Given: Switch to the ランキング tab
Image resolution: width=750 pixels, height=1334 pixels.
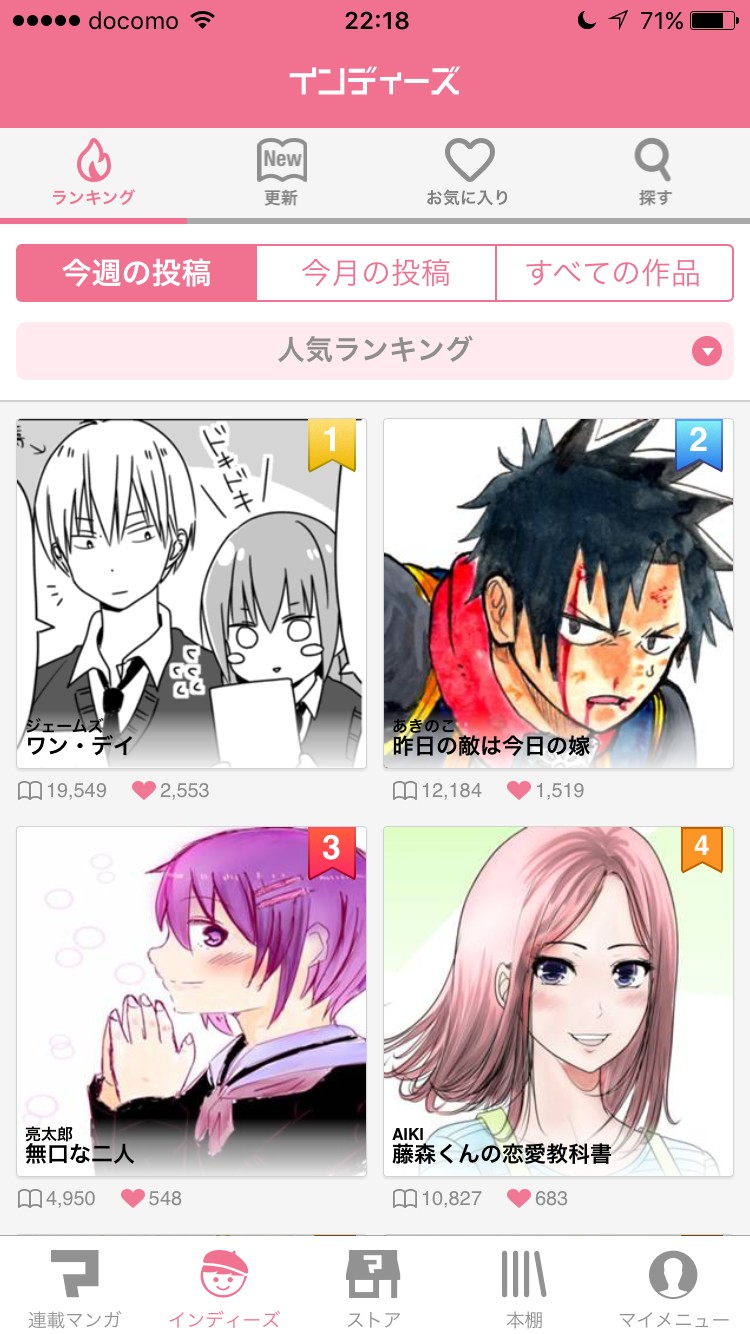Looking at the screenshot, I should coord(94,173).
